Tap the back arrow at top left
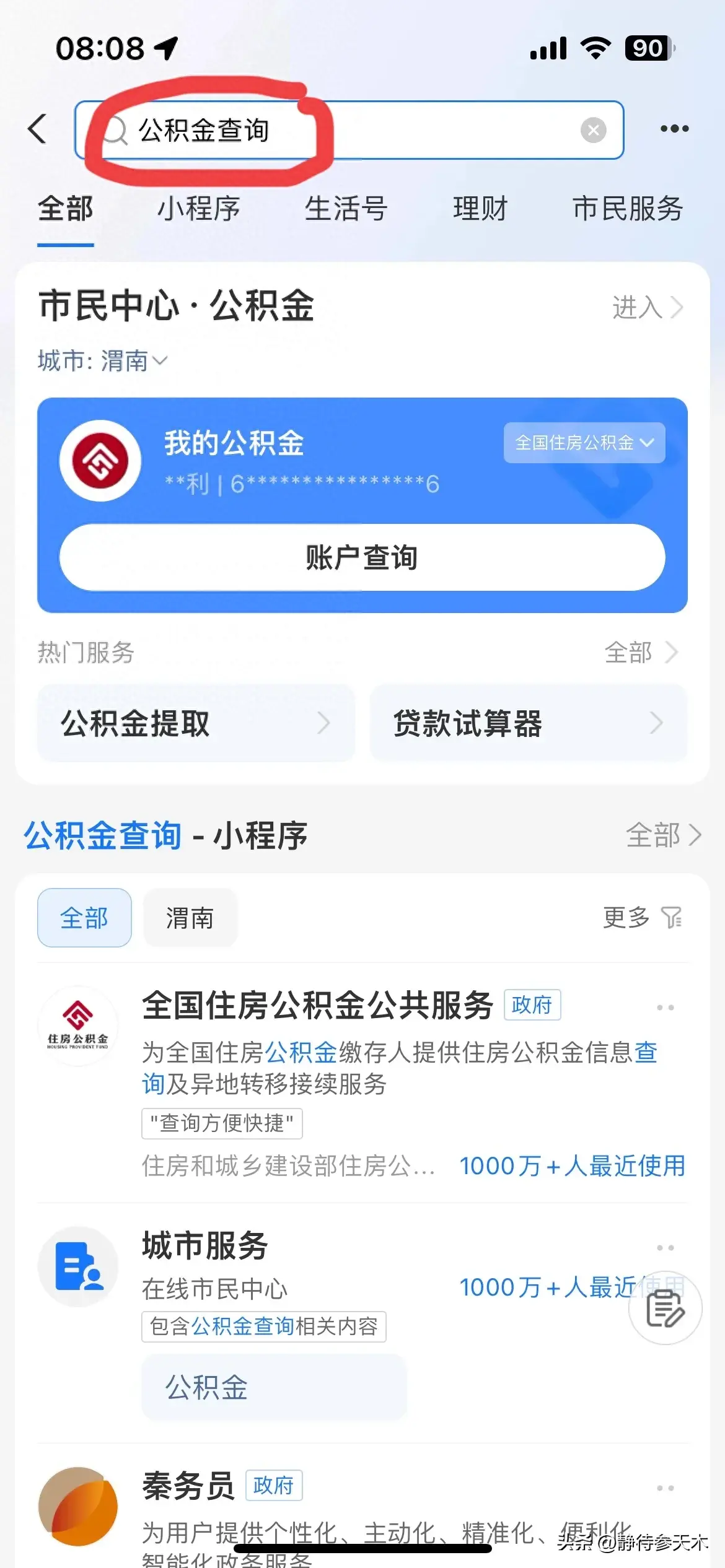 coord(37,129)
